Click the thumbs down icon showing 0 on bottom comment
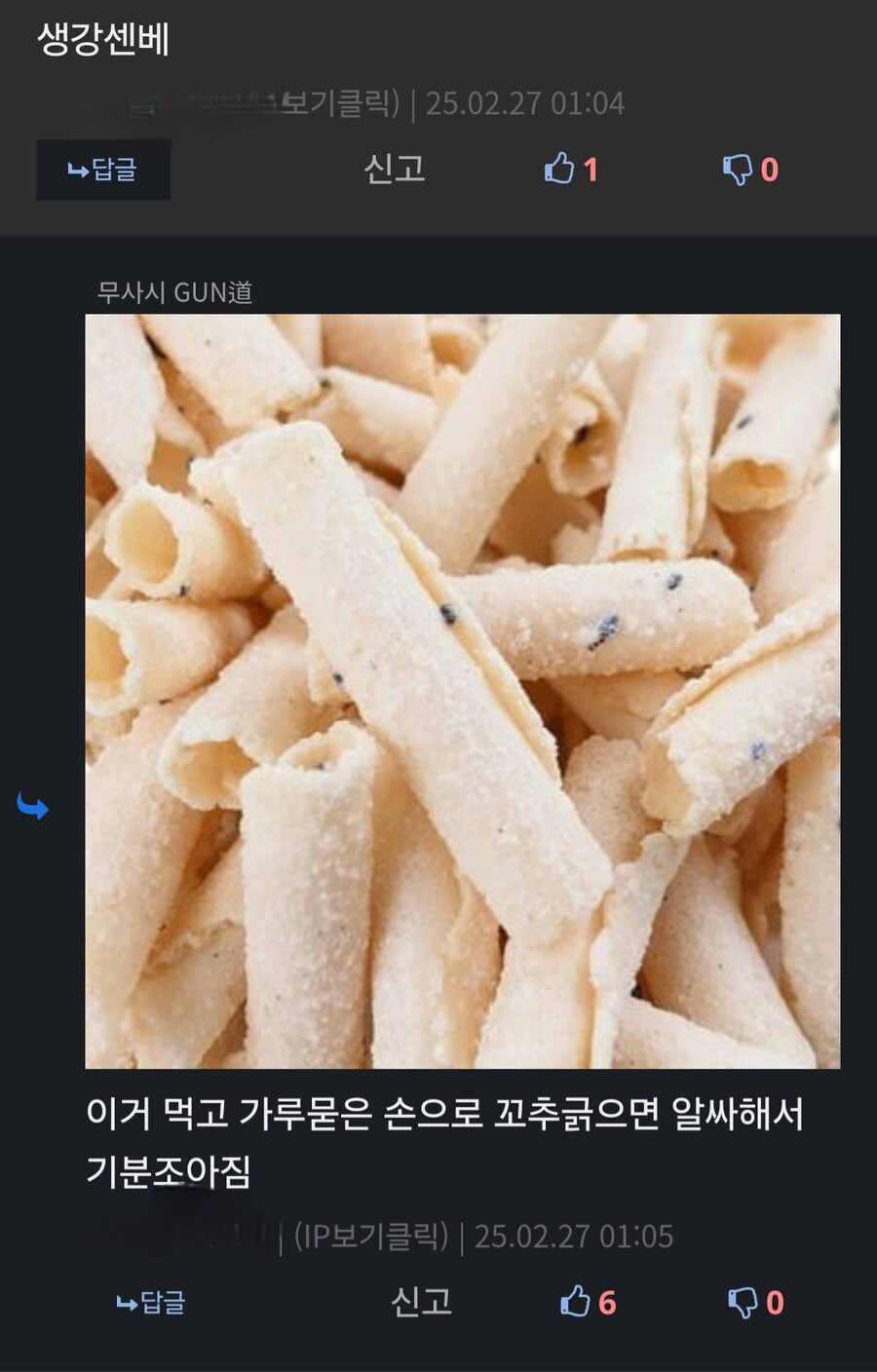877x1372 pixels. point(745,1301)
